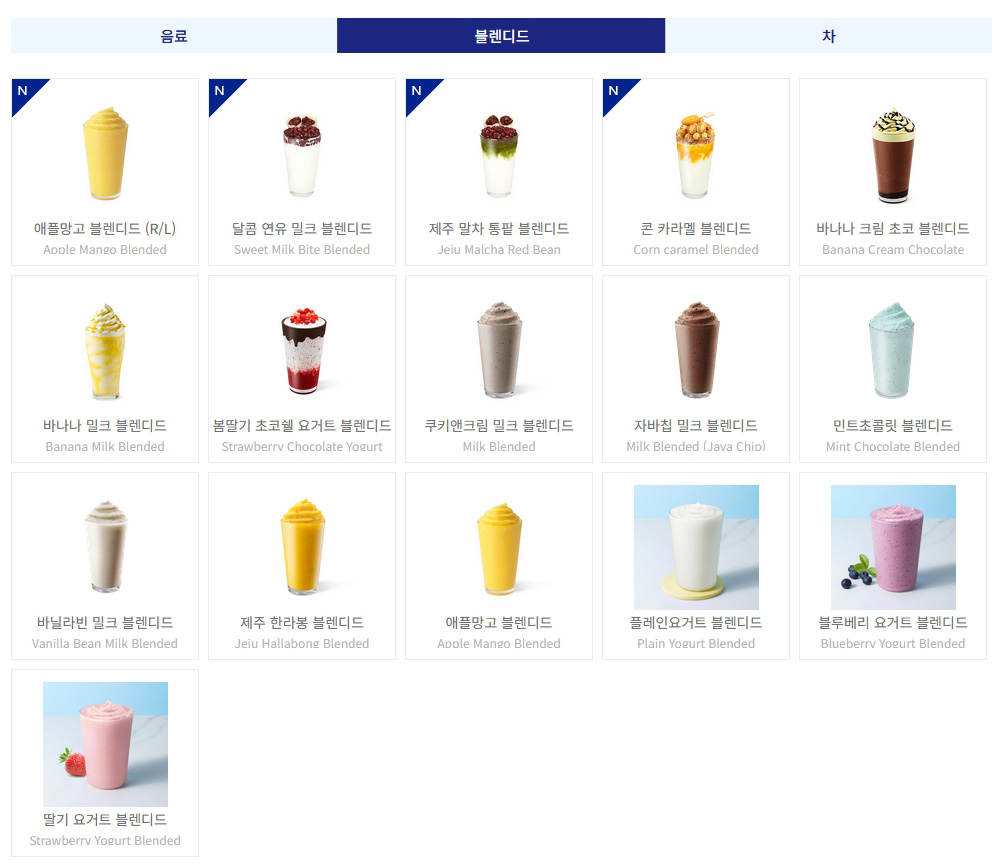Select the 블렌디드 tab
1000x866 pixels.
[x=501, y=36]
